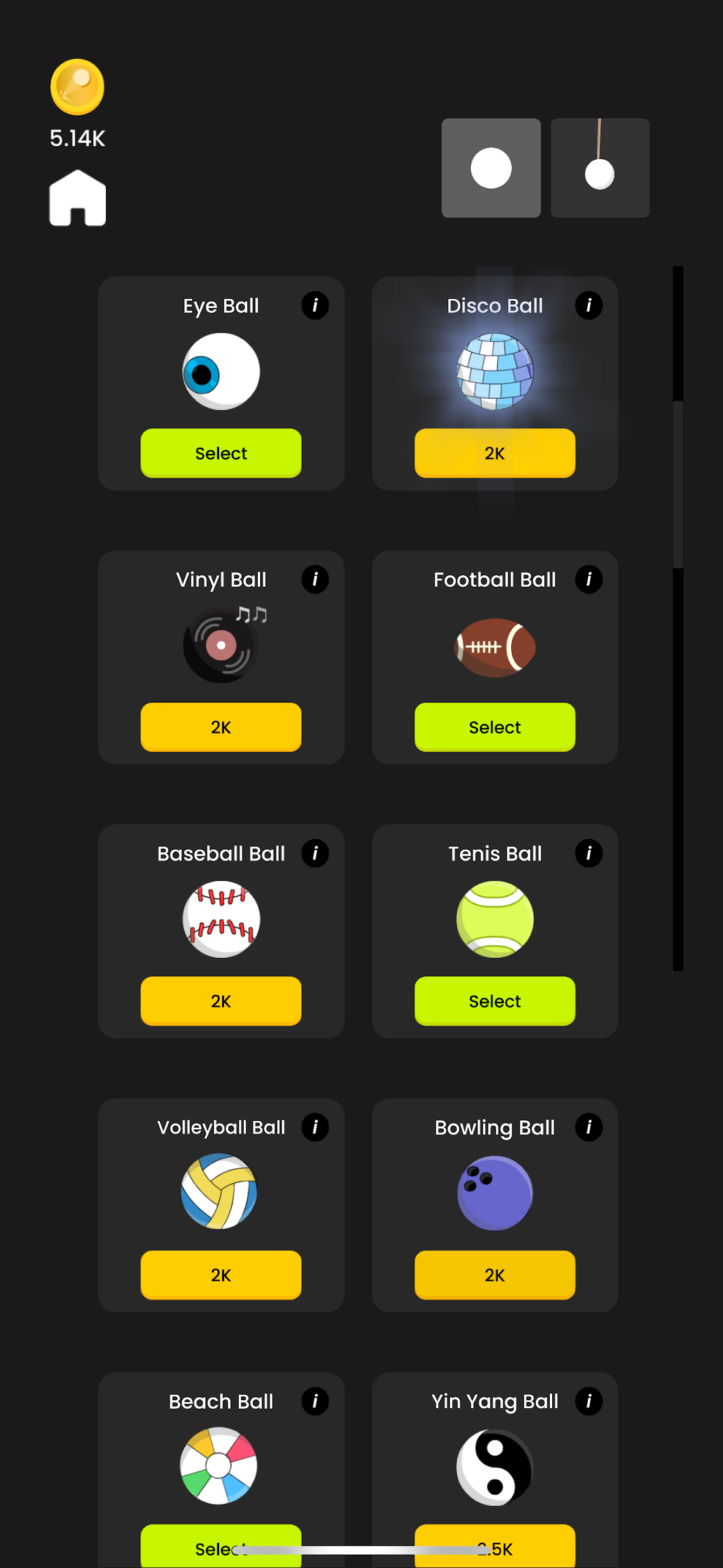Screen dimensions: 723x1568
Task: Switch to the plain ball skins tab
Action: [491, 168]
